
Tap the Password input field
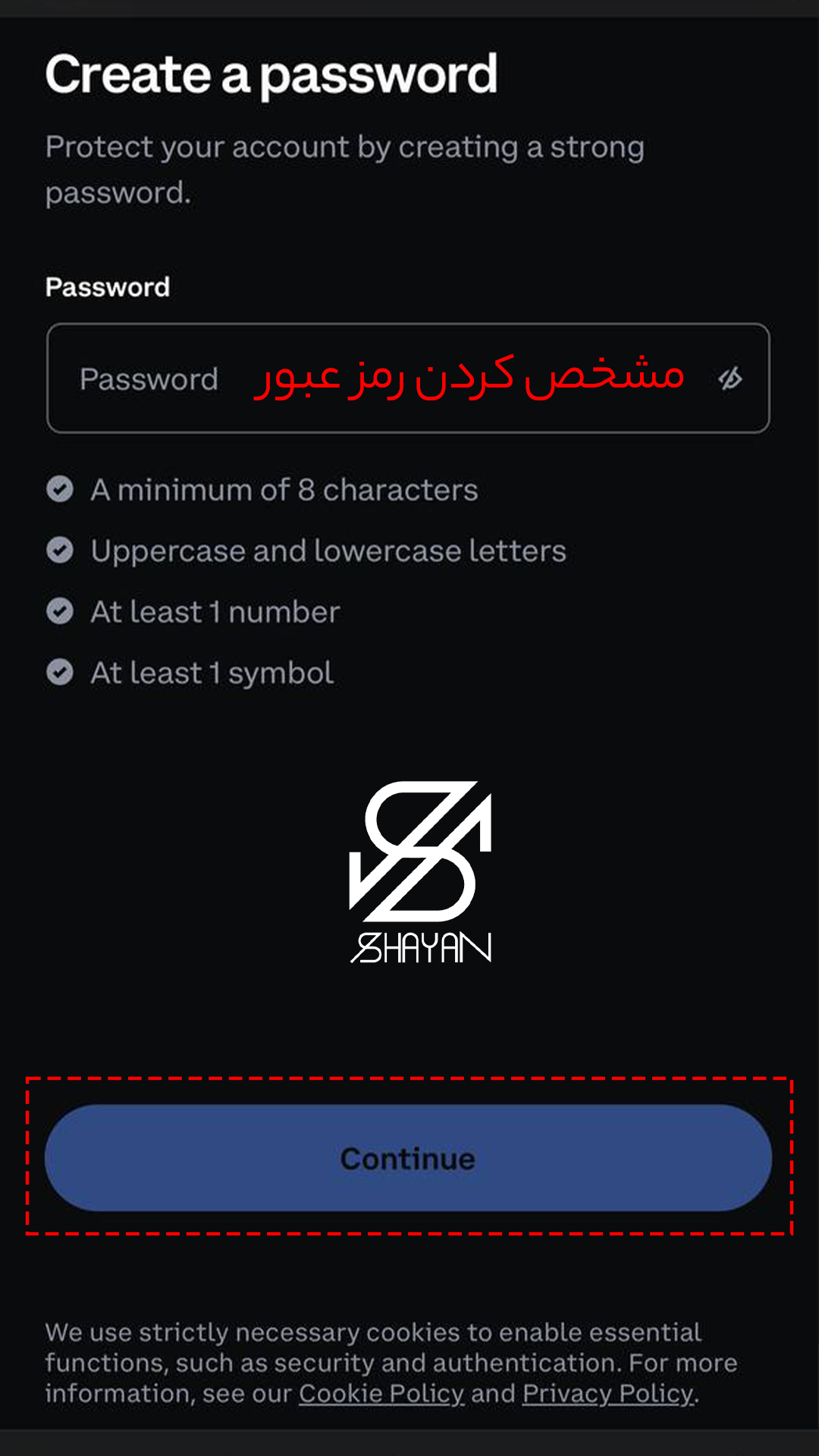coord(379,378)
